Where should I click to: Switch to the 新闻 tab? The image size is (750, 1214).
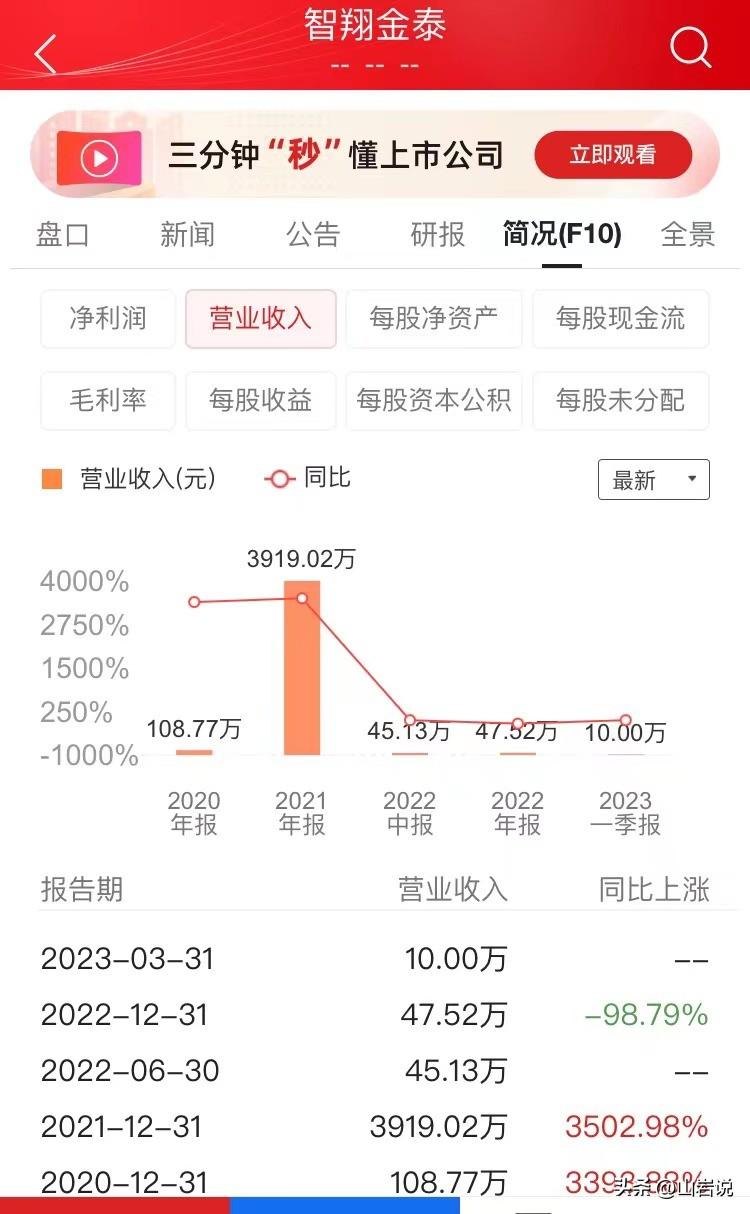187,235
